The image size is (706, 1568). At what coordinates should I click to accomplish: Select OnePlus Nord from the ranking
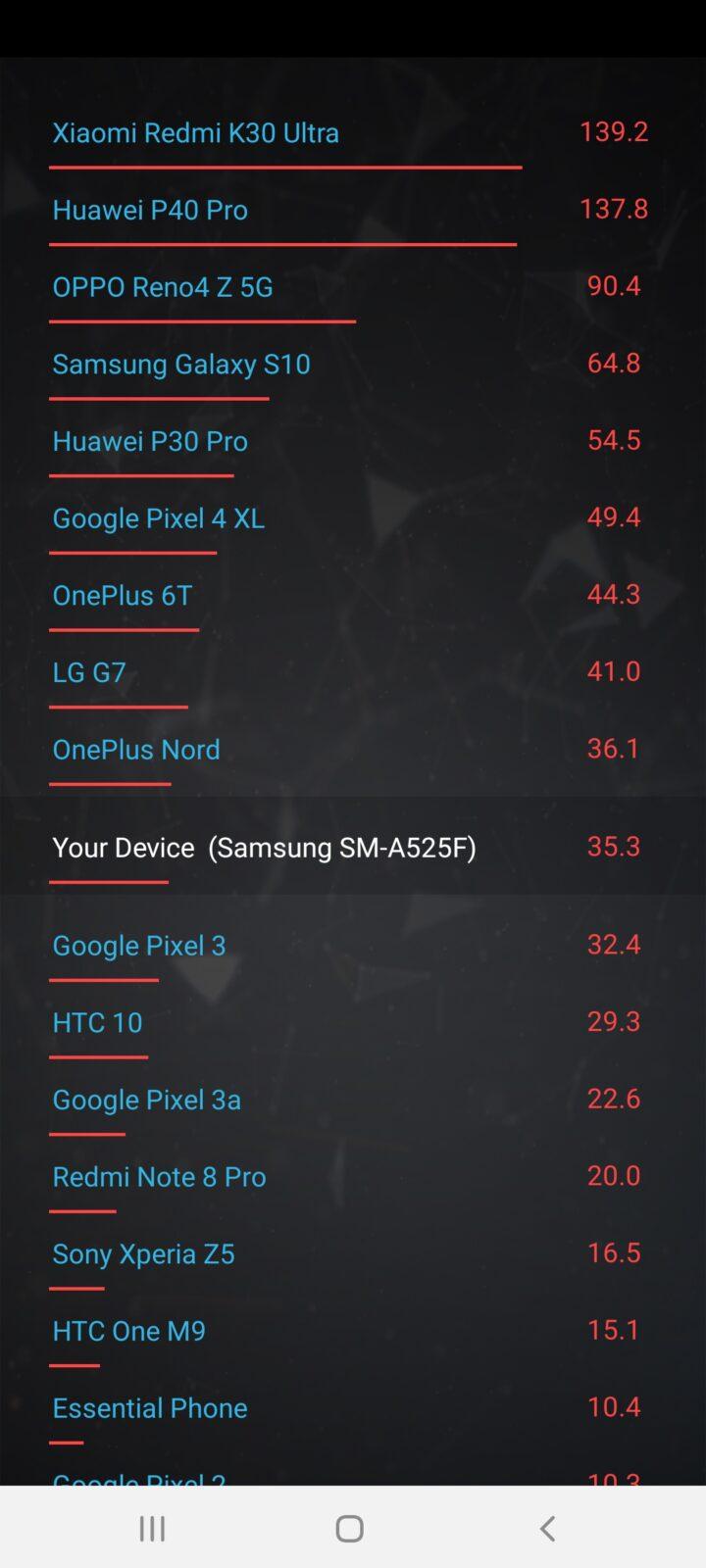pos(136,750)
